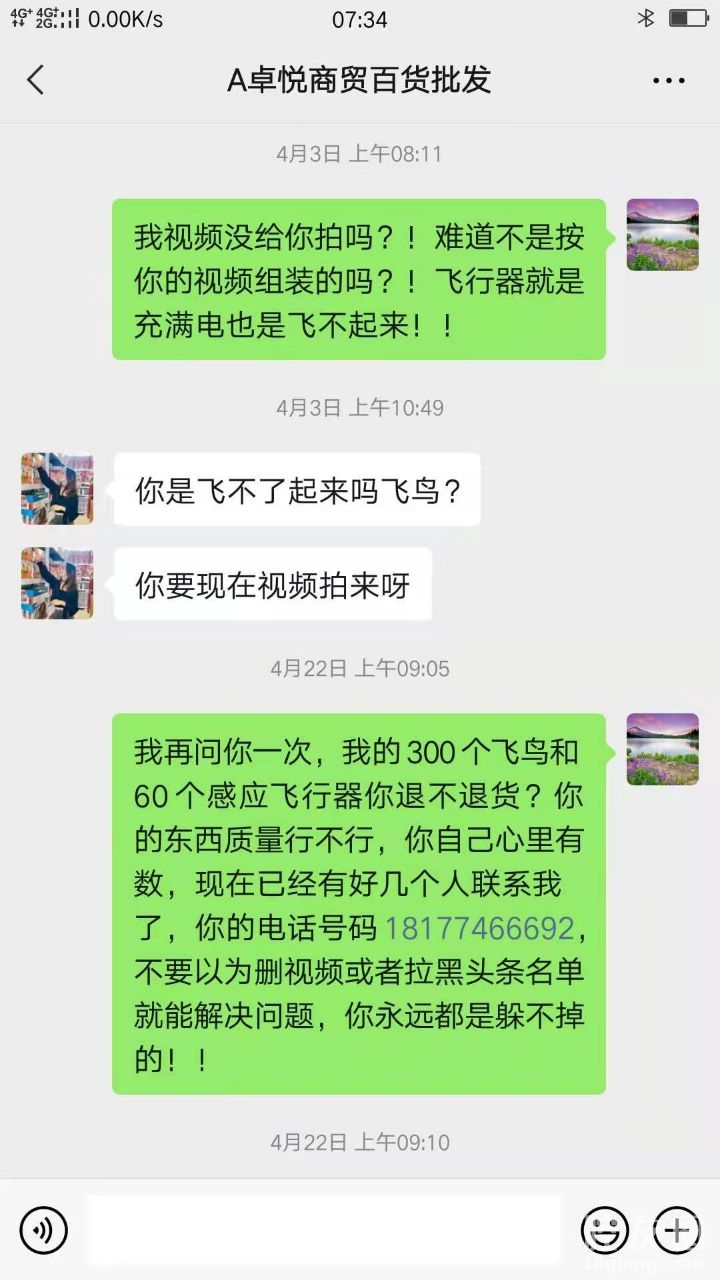
Task: Open contact avatar beside 你是飞不了起来吗飞鸟？
Action: 57,489
